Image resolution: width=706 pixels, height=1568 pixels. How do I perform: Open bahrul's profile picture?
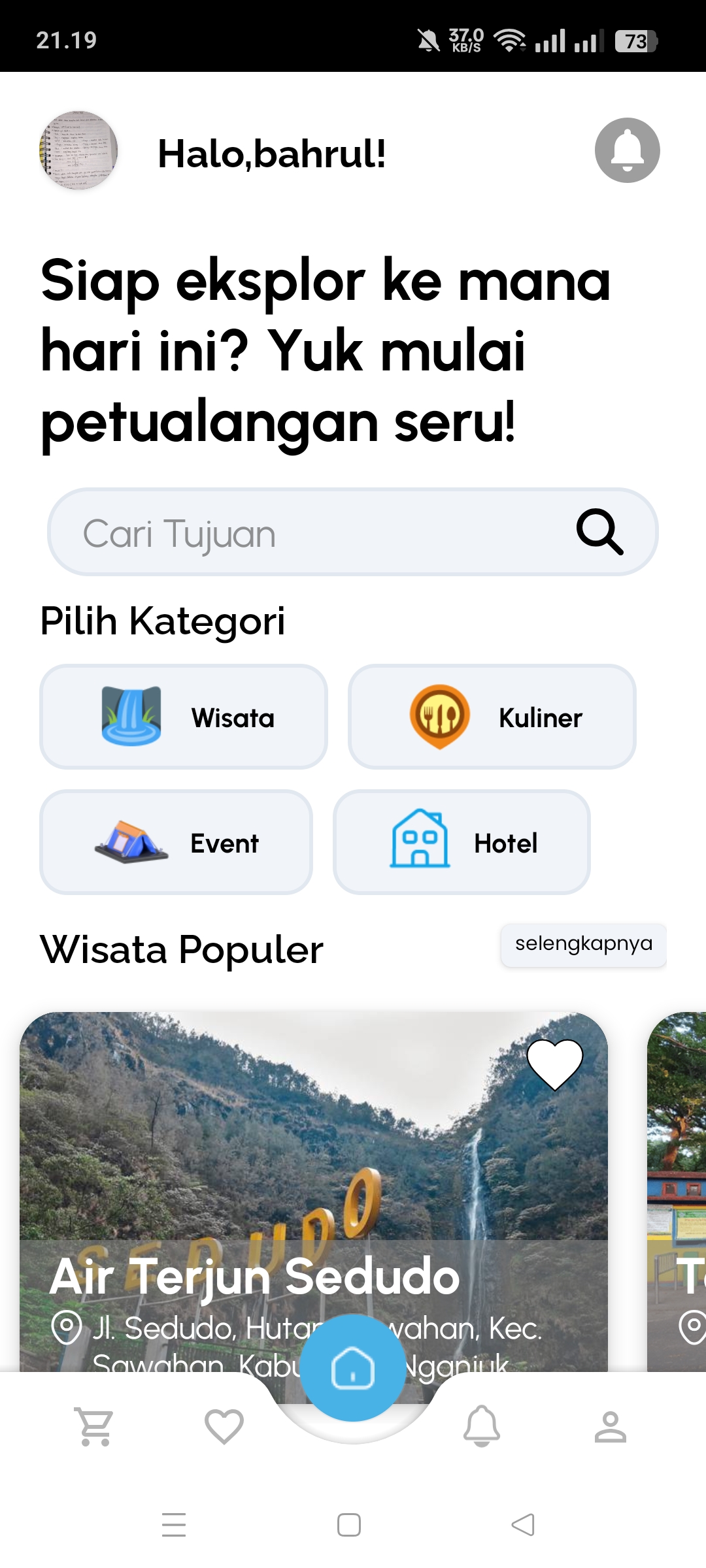tap(78, 150)
